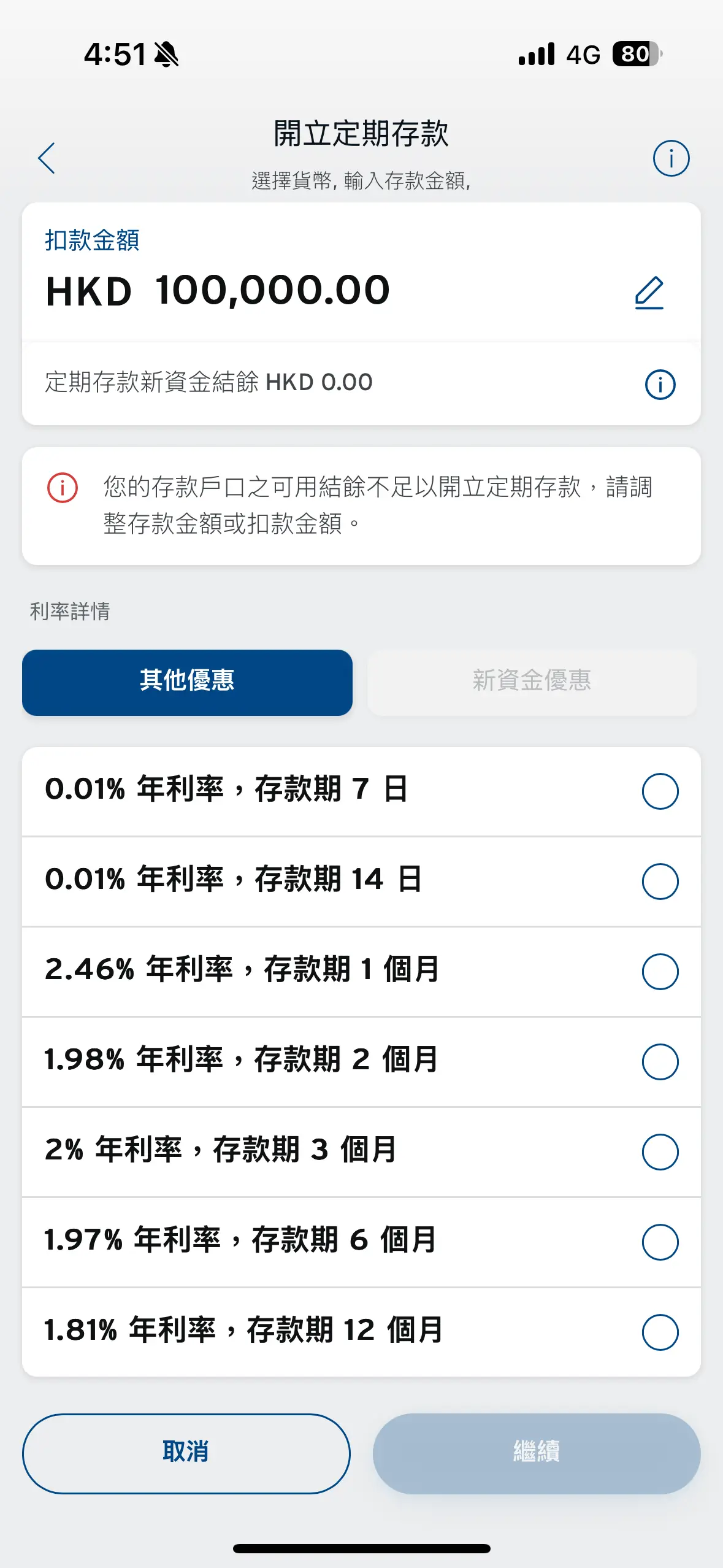
Task: Choose the 2.46% rate for 1 個月
Action: click(361, 971)
